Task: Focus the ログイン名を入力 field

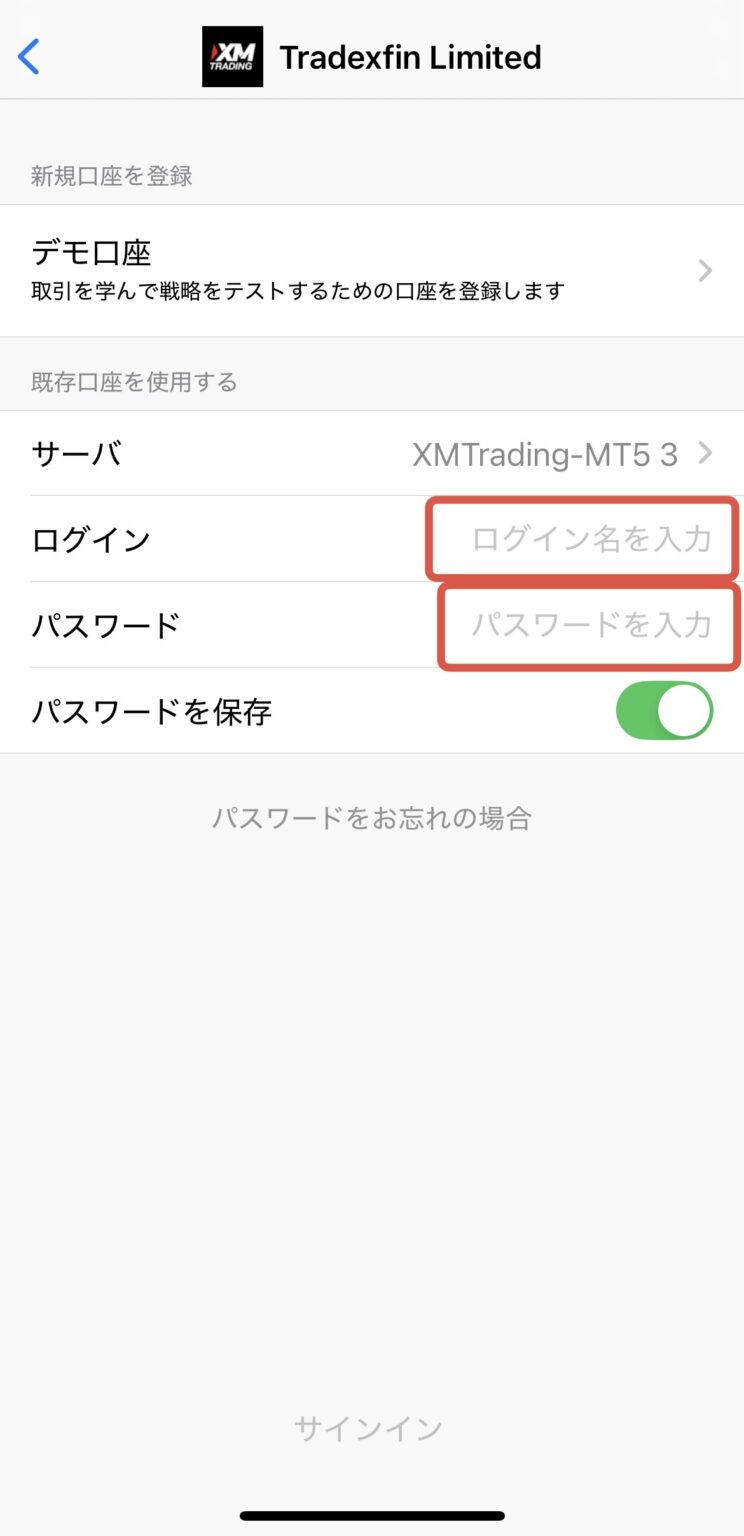Action: (x=590, y=540)
